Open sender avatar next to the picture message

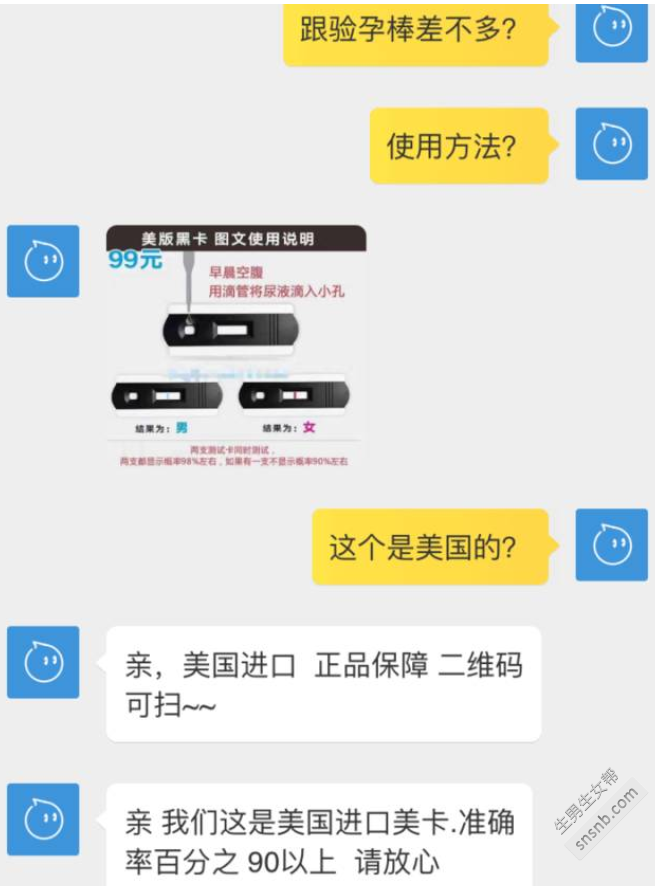point(43,261)
